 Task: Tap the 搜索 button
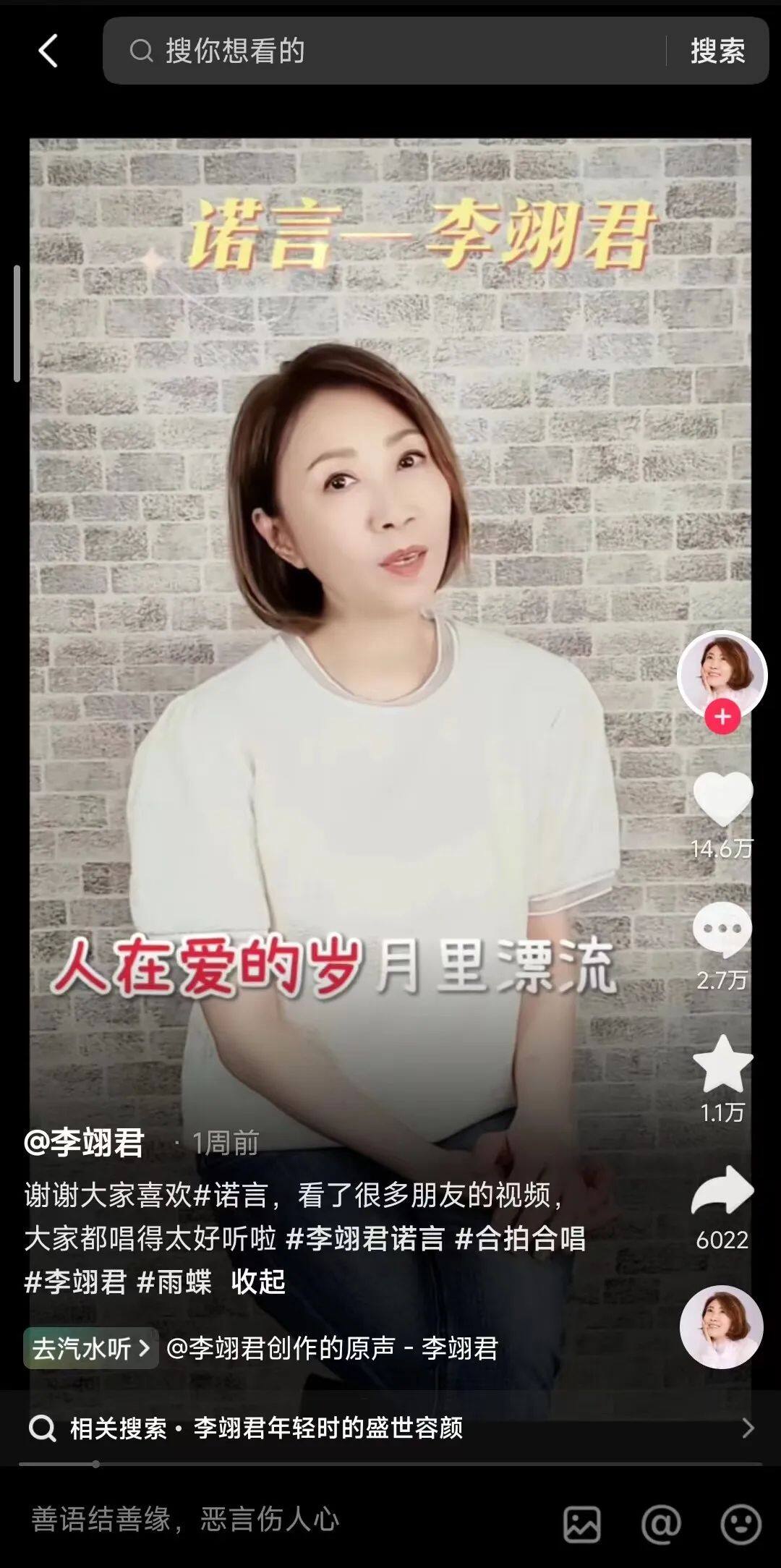pyautogui.click(x=717, y=51)
